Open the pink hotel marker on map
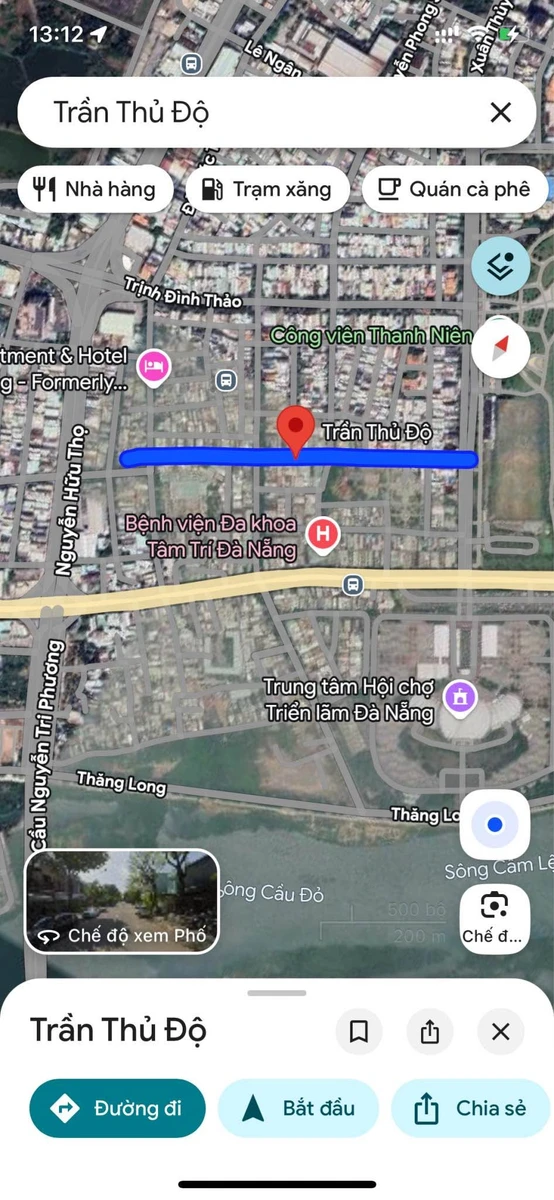The image size is (554, 1200). 153,365
